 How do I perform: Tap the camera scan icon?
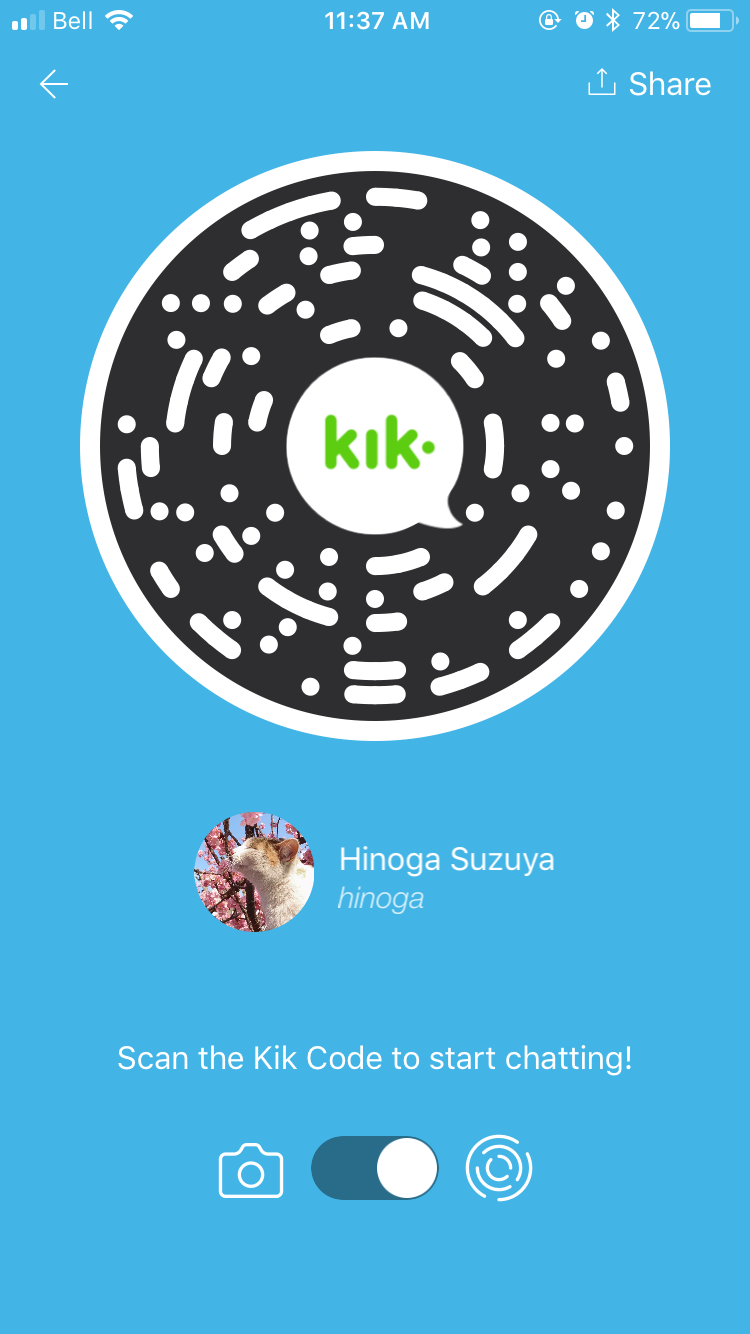251,1170
